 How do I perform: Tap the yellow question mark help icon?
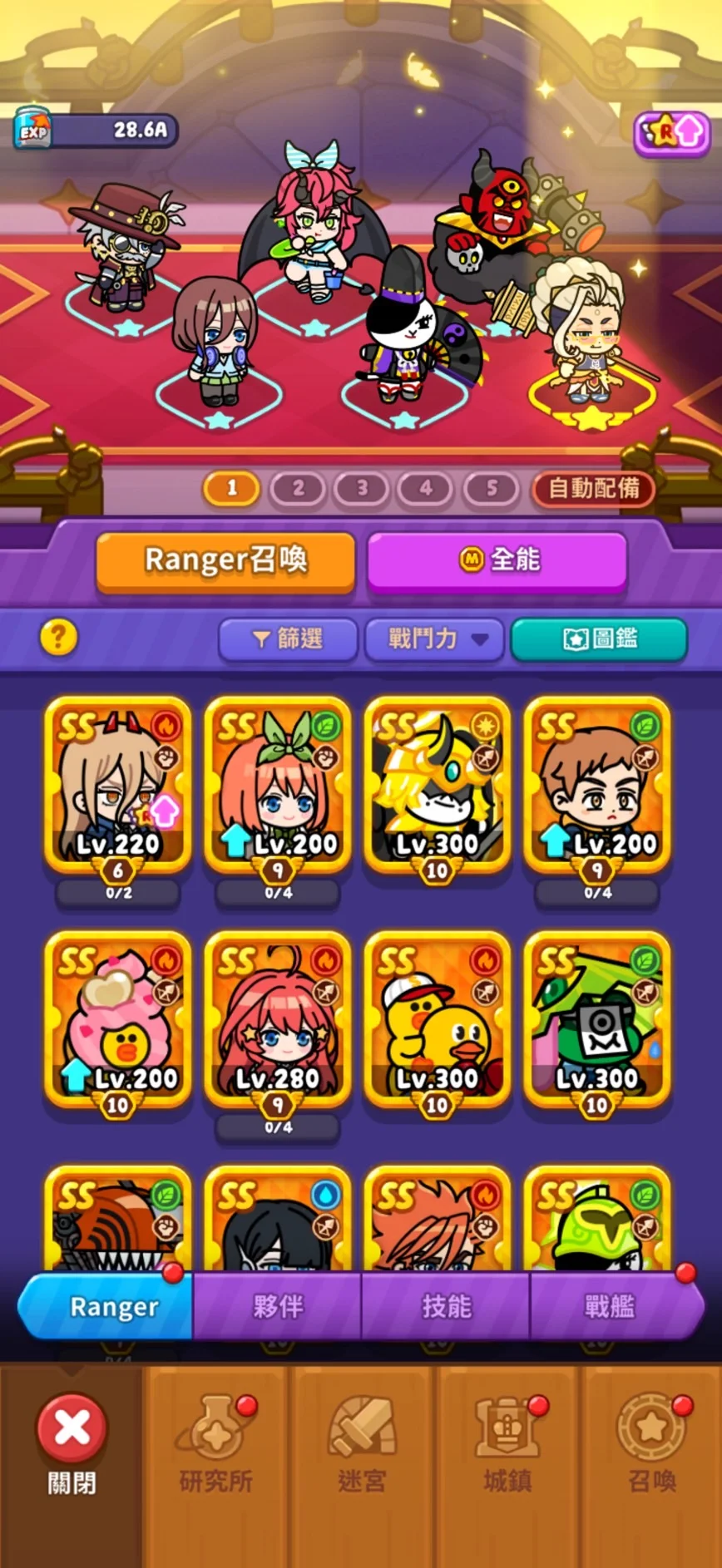(58, 638)
